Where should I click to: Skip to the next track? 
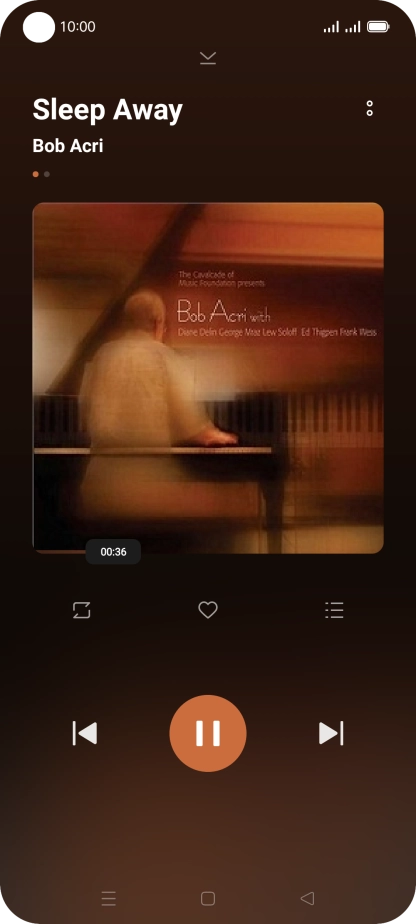[x=331, y=733]
